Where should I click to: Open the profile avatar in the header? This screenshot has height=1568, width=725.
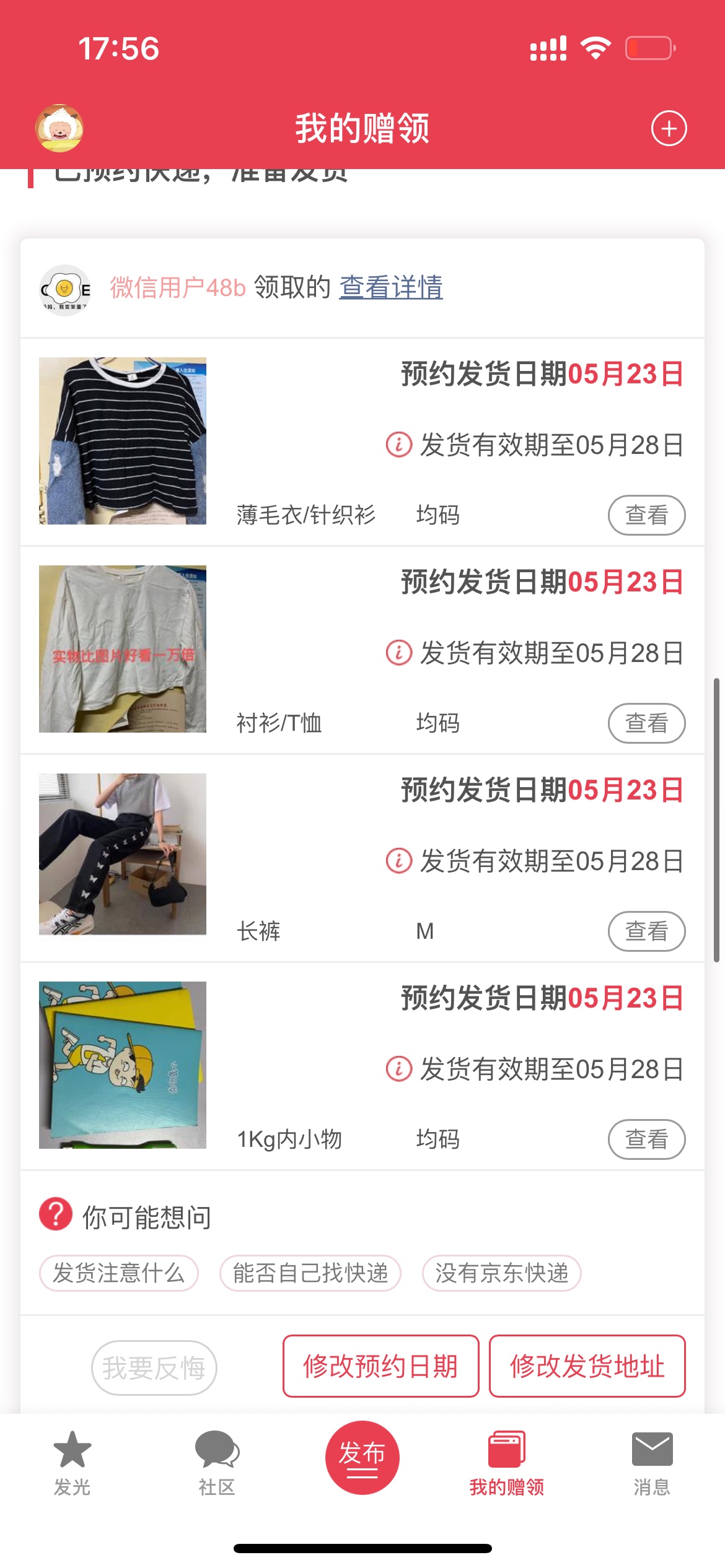pyautogui.click(x=59, y=128)
